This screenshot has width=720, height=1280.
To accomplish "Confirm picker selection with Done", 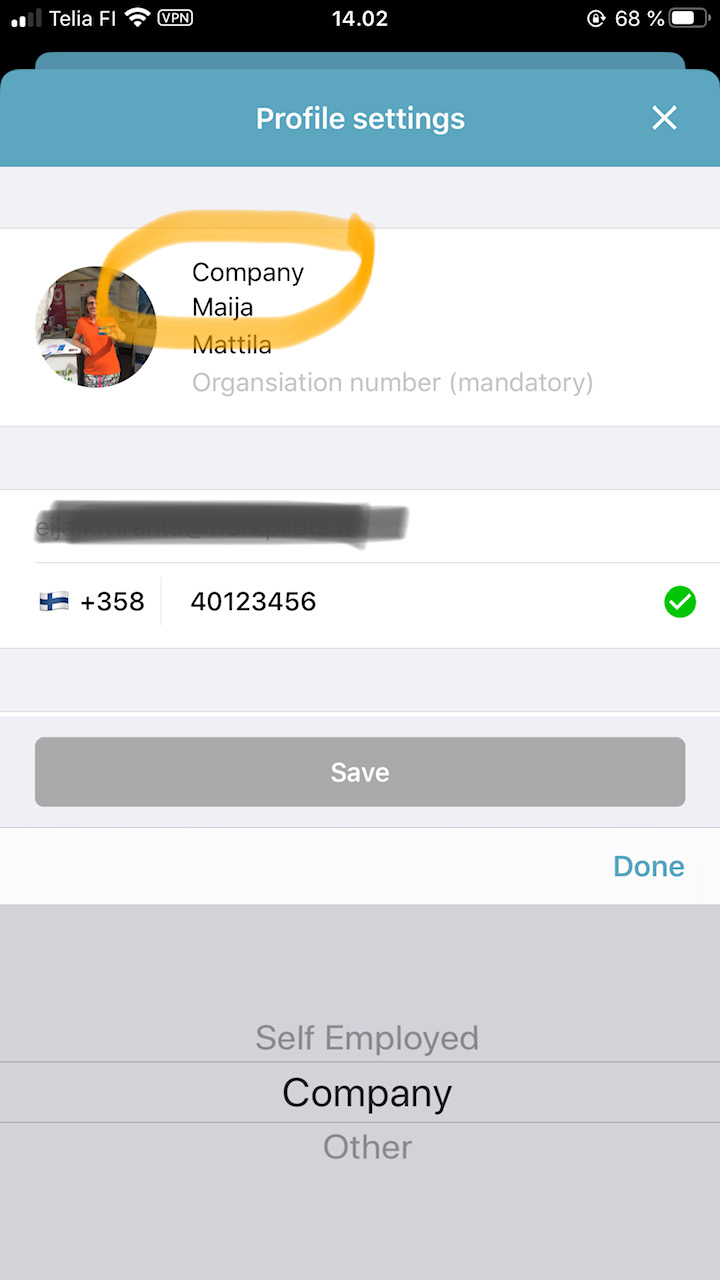I will coord(648,866).
